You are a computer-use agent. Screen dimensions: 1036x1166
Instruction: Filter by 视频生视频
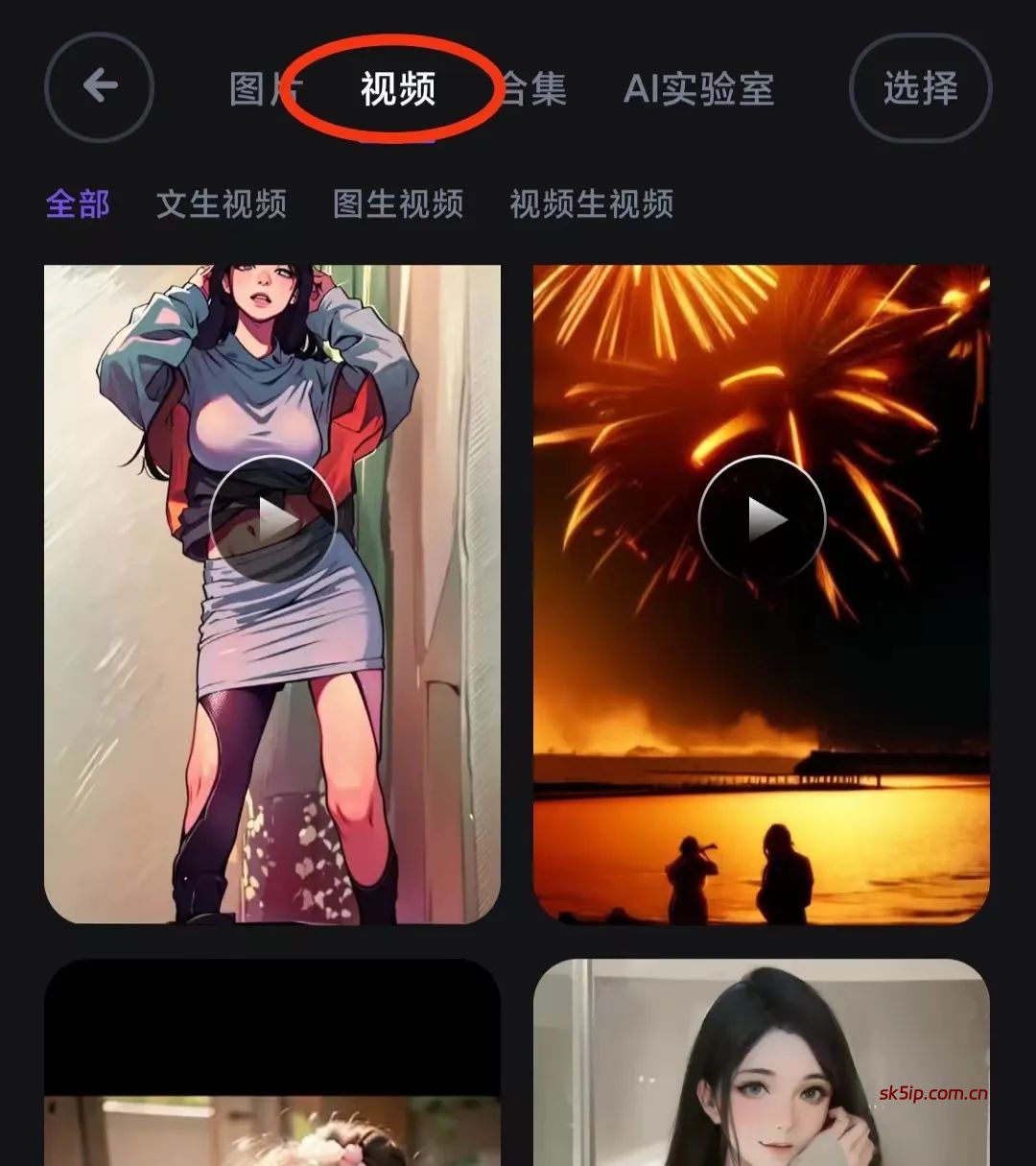pyautogui.click(x=591, y=203)
